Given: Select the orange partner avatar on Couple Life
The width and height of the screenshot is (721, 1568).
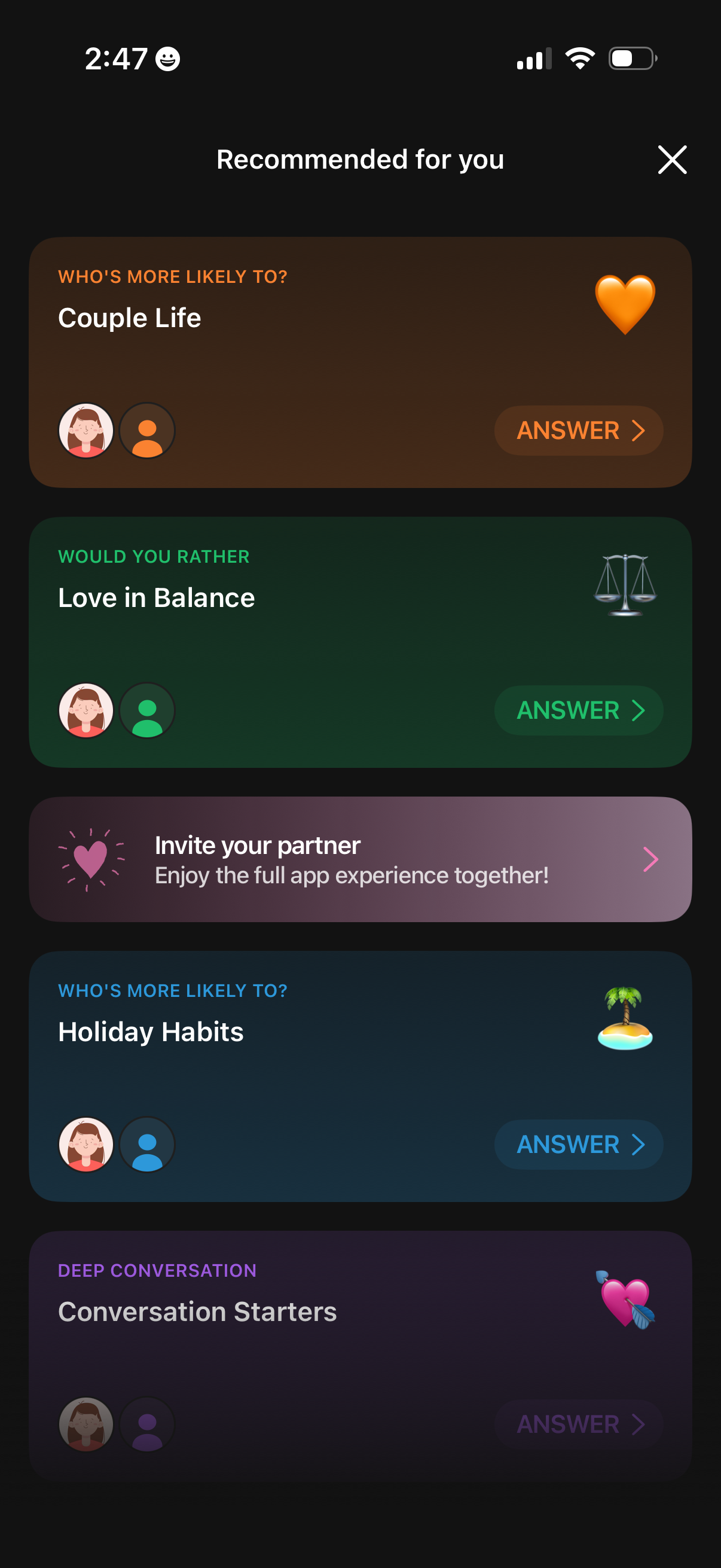Looking at the screenshot, I should pos(146,431).
